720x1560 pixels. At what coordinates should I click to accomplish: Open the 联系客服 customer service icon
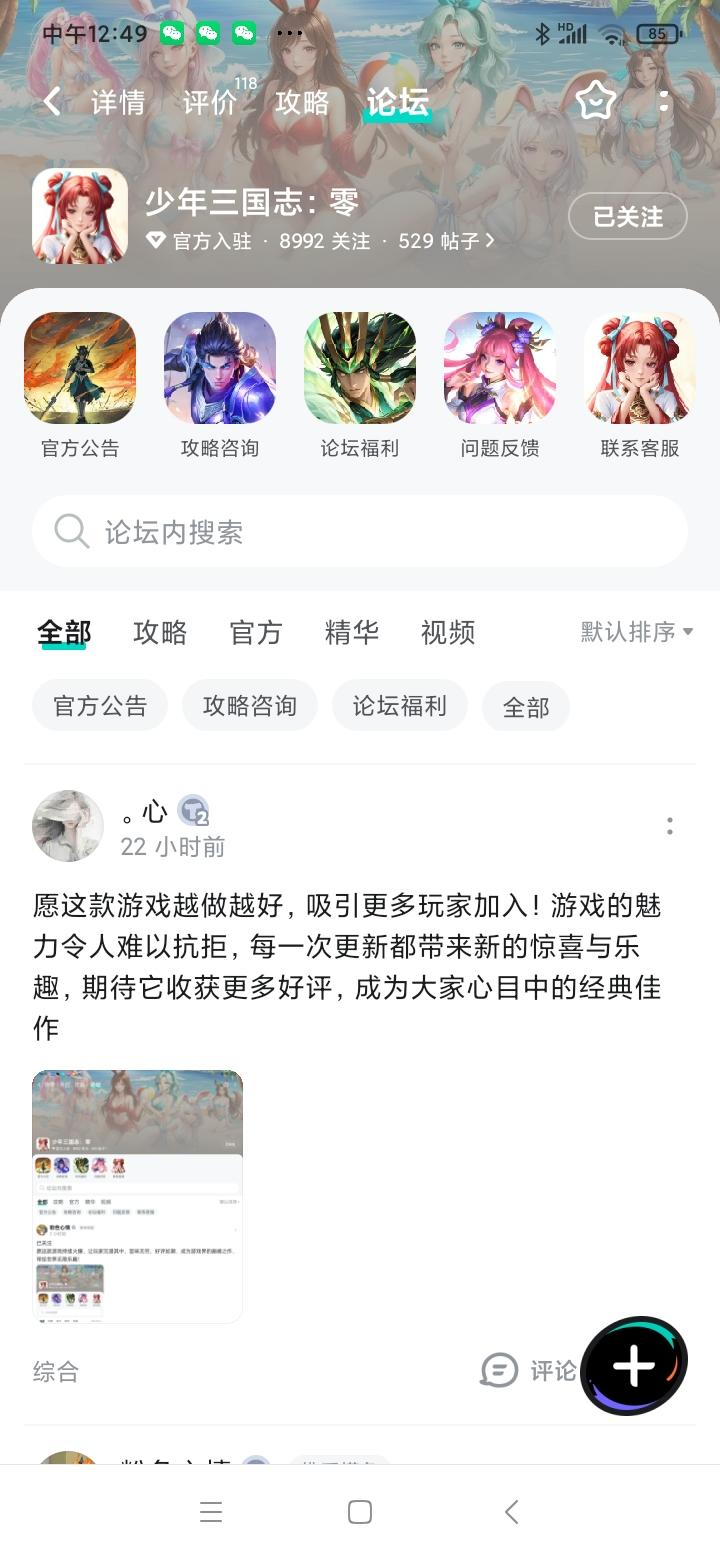pyautogui.click(x=639, y=367)
